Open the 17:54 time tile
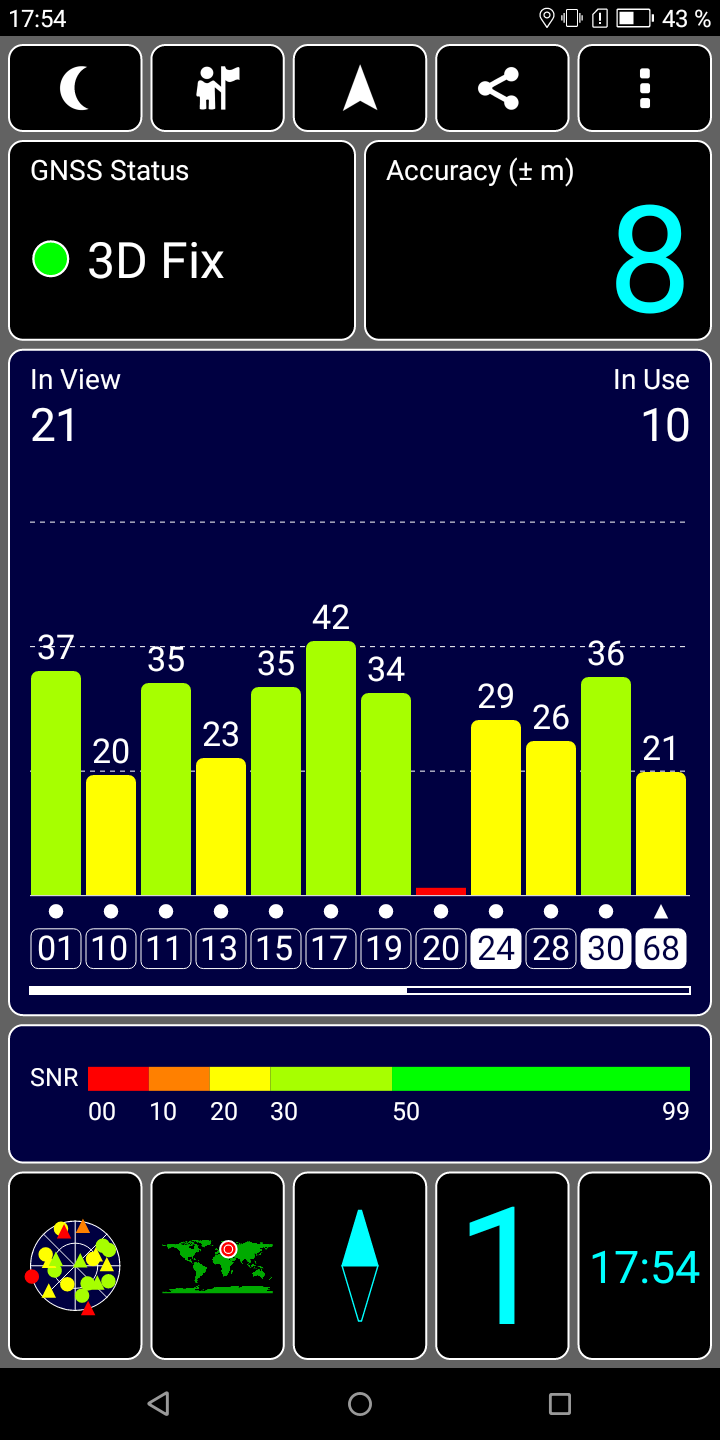The height and width of the screenshot is (1440, 720). pyautogui.click(x=645, y=1266)
